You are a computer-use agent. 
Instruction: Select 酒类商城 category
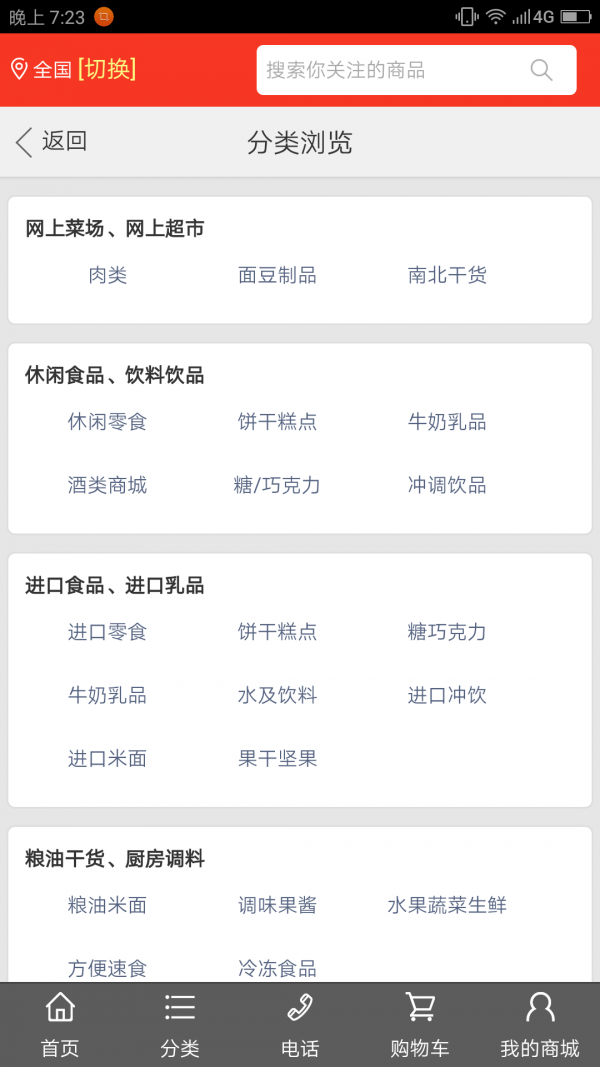pyautogui.click(x=108, y=485)
